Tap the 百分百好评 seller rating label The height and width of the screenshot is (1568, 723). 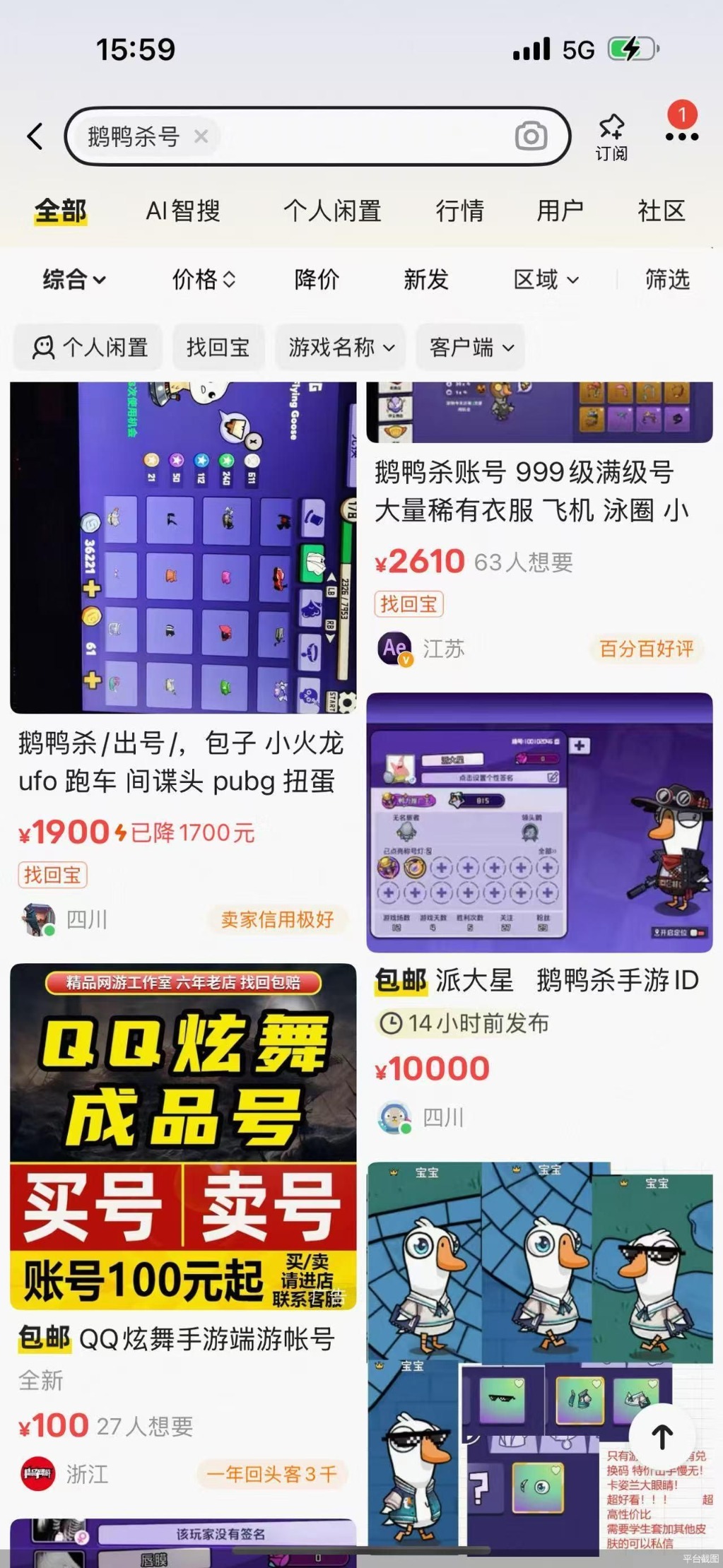(x=645, y=649)
